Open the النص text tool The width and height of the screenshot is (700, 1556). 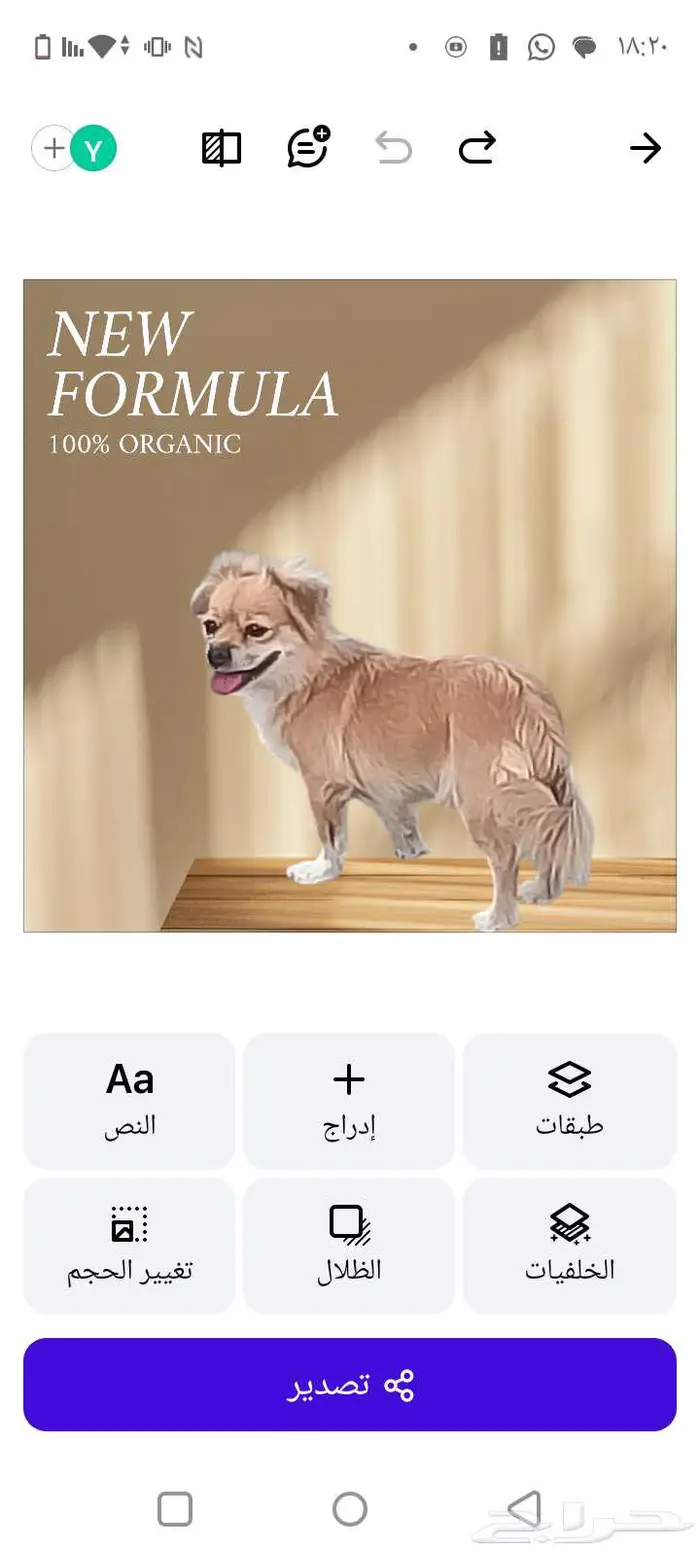tap(130, 1100)
